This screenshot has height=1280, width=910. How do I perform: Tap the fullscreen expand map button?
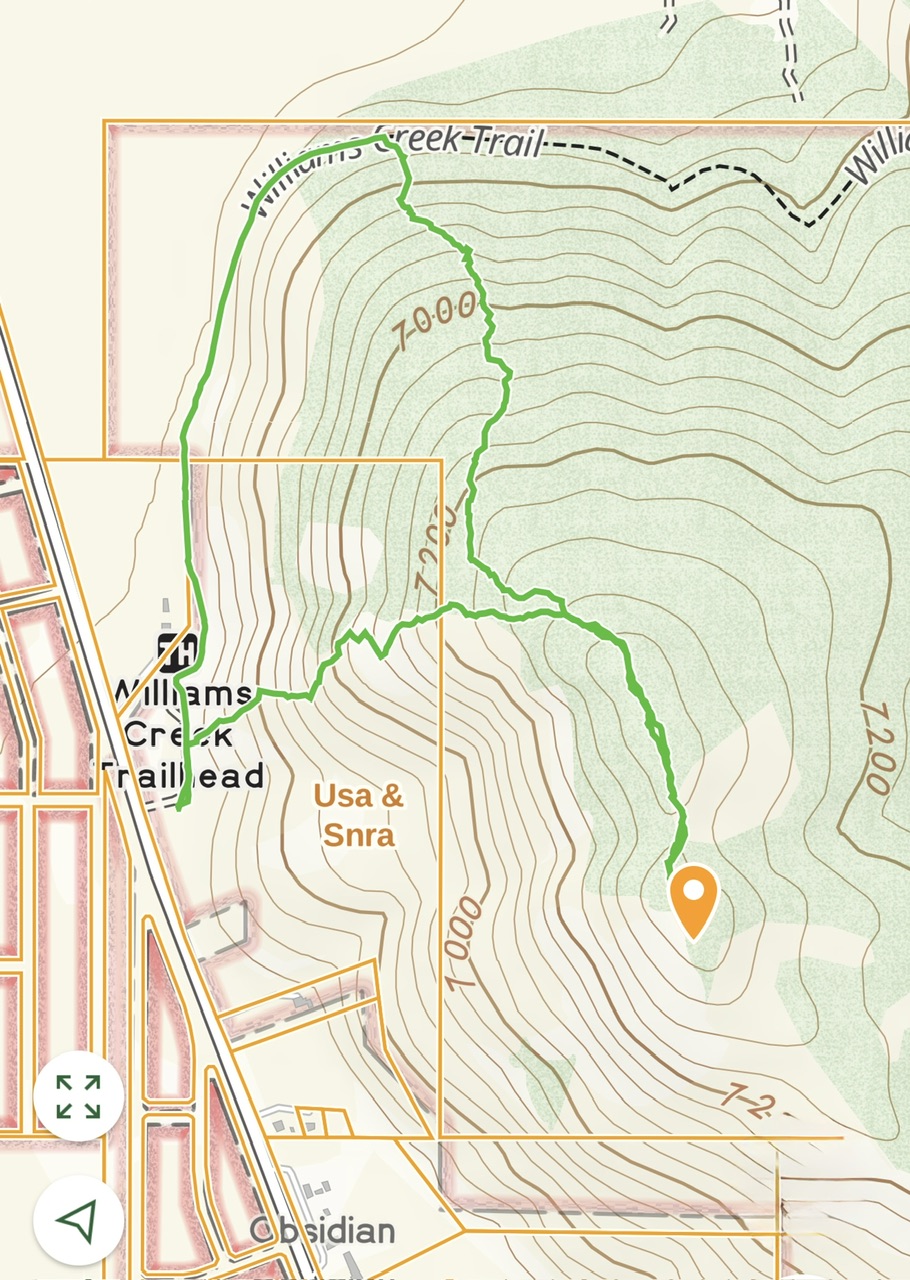[79, 1097]
